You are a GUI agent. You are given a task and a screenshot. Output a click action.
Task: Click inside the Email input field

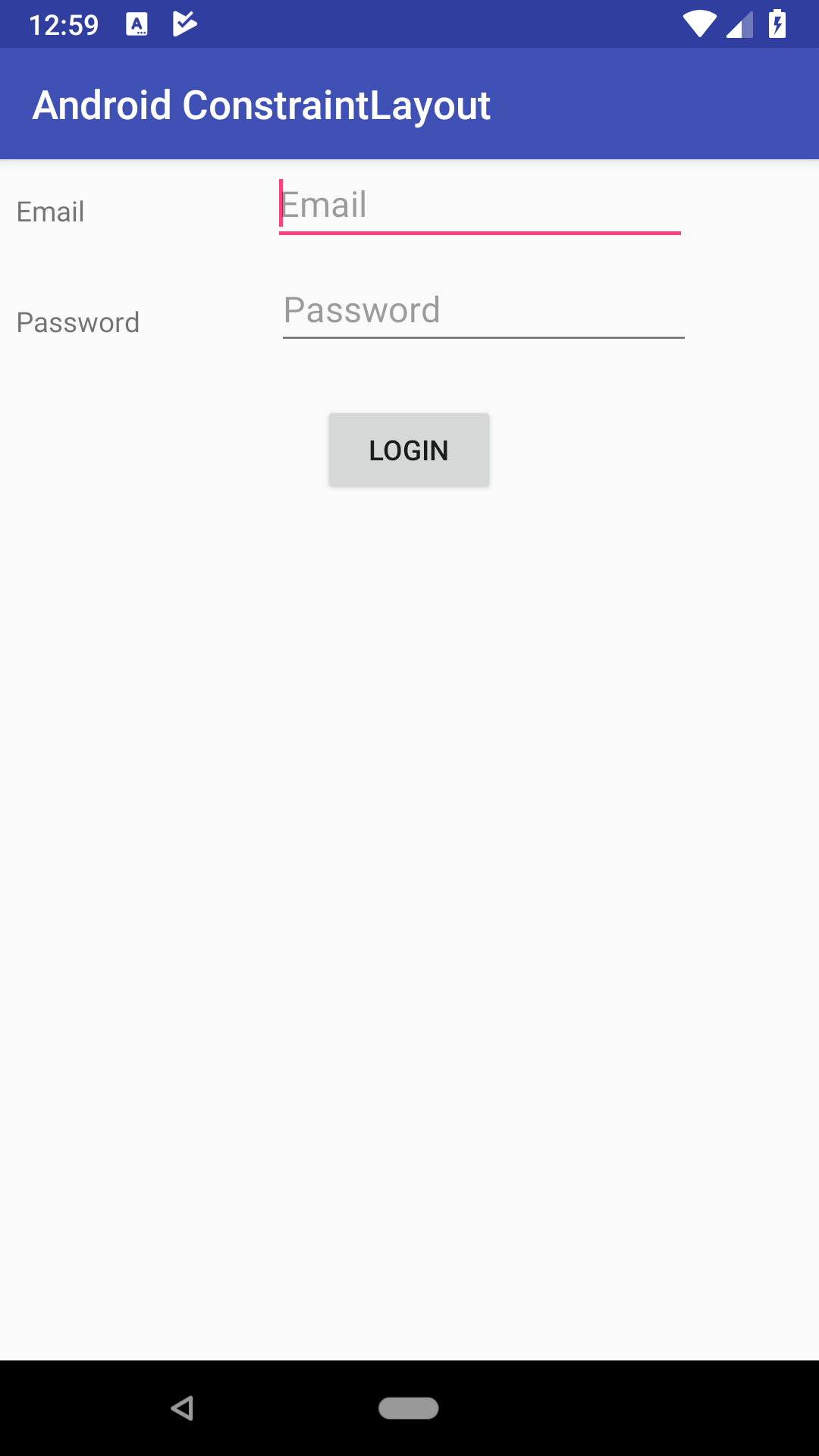point(479,205)
